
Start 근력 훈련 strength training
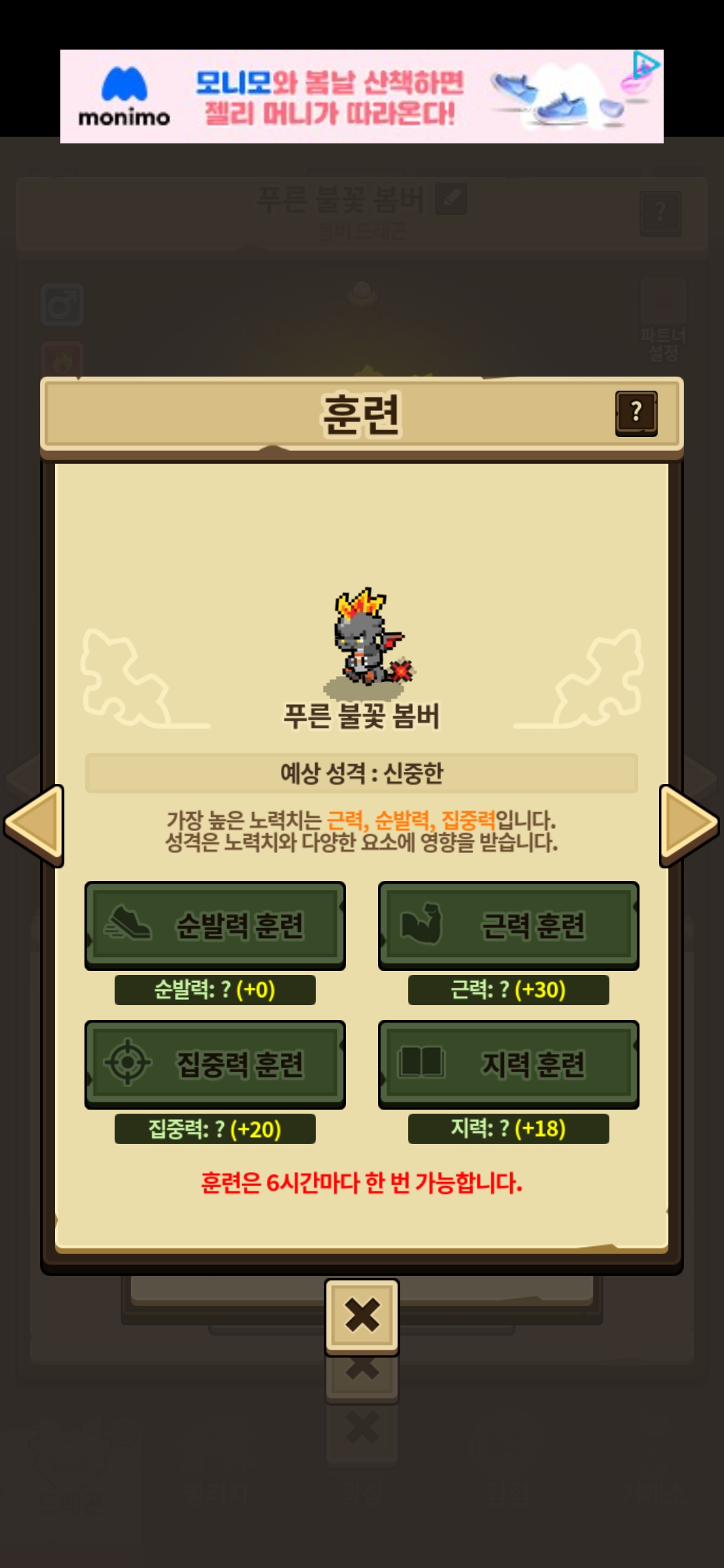coord(509,925)
